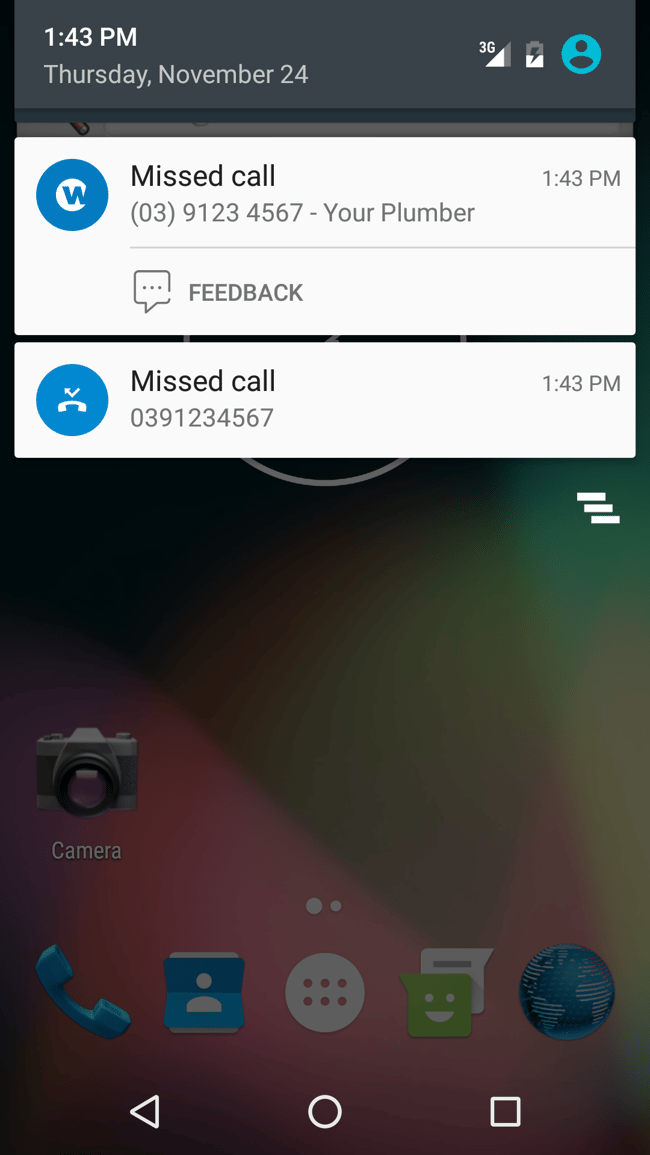Open the Phone dialer app
The height and width of the screenshot is (1155, 650).
point(82,992)
